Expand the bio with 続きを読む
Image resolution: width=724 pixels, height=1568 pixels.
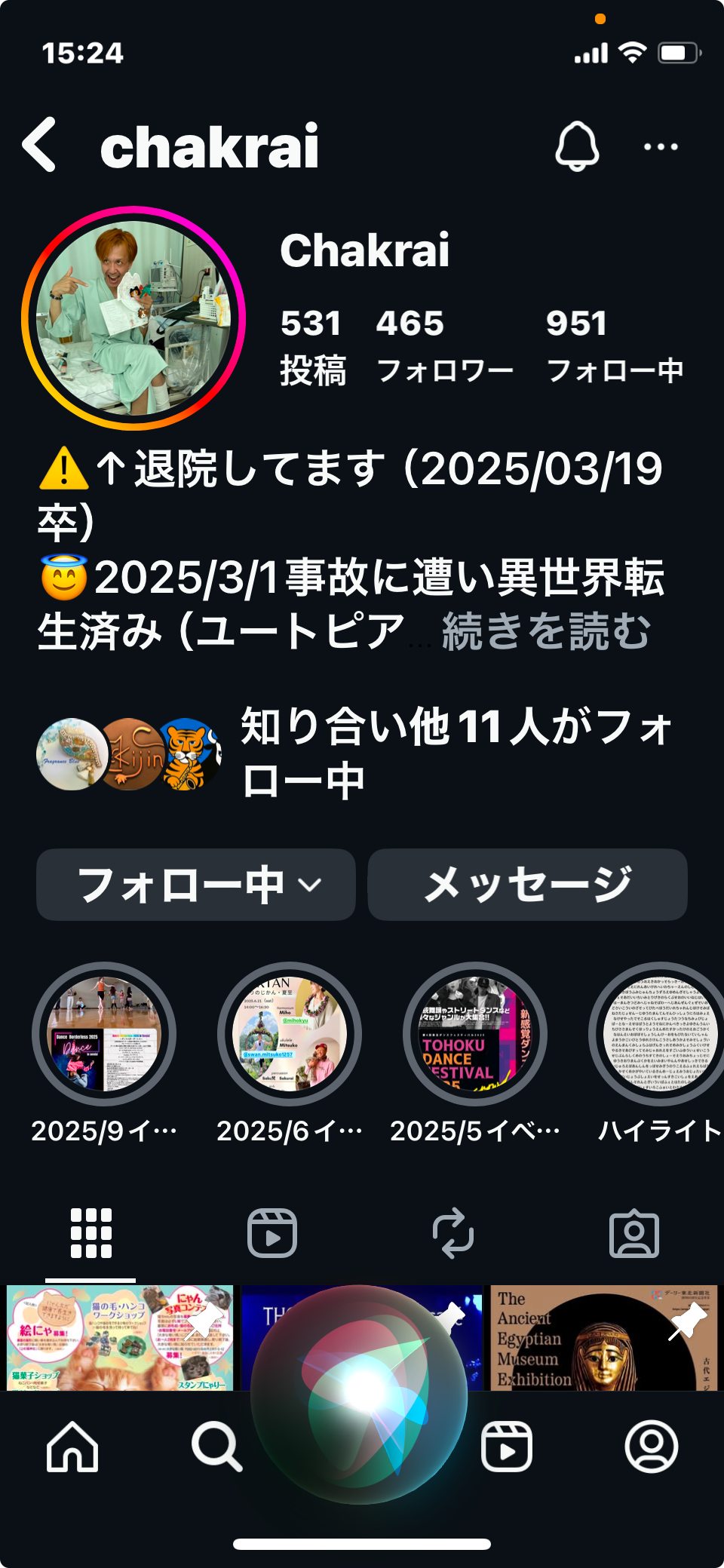tap(545, 631)
